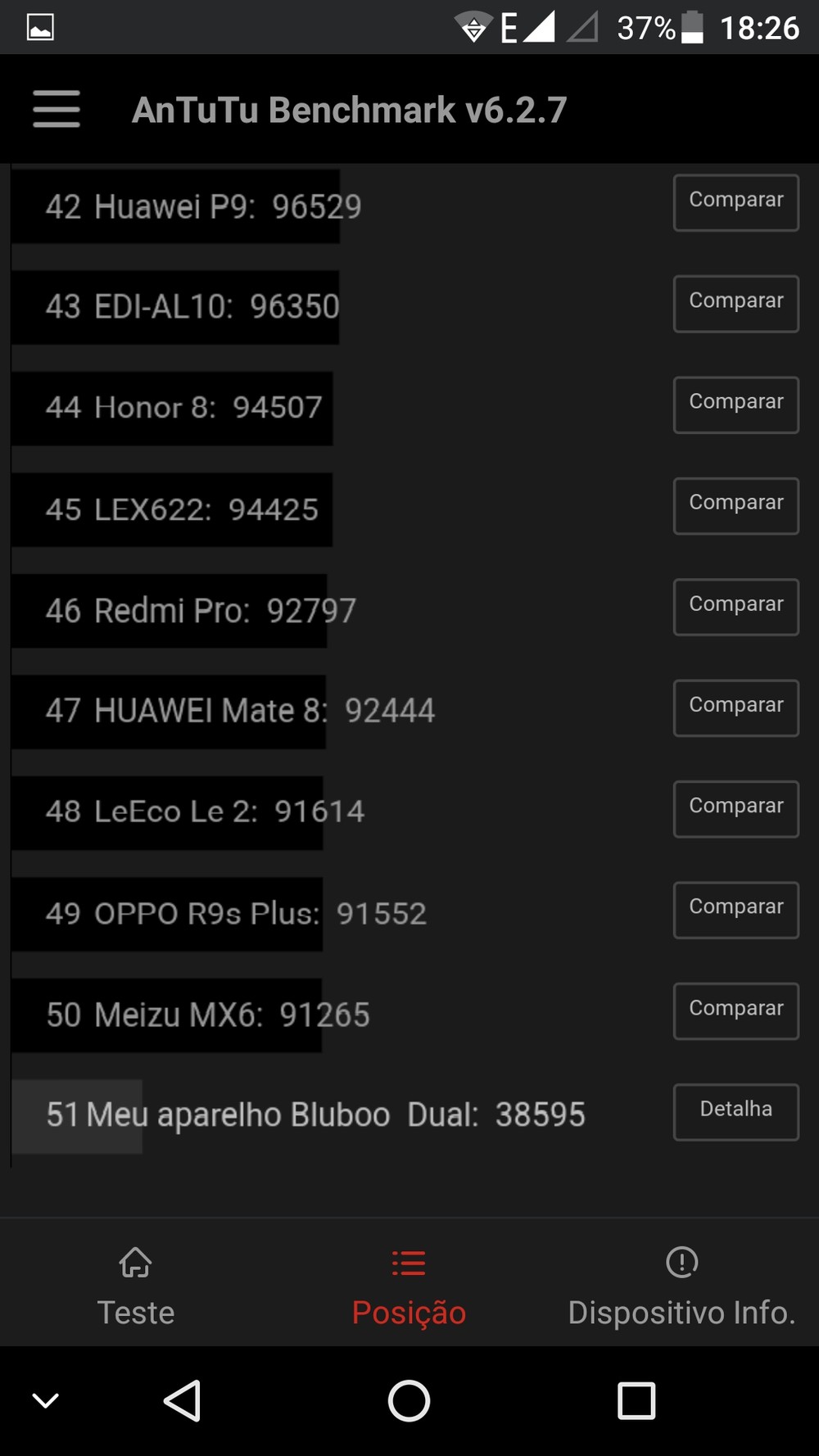The width and height of the screenshot is (819, 1456).
Task: Go back using system back button
Action: [x=183, y=1400]
